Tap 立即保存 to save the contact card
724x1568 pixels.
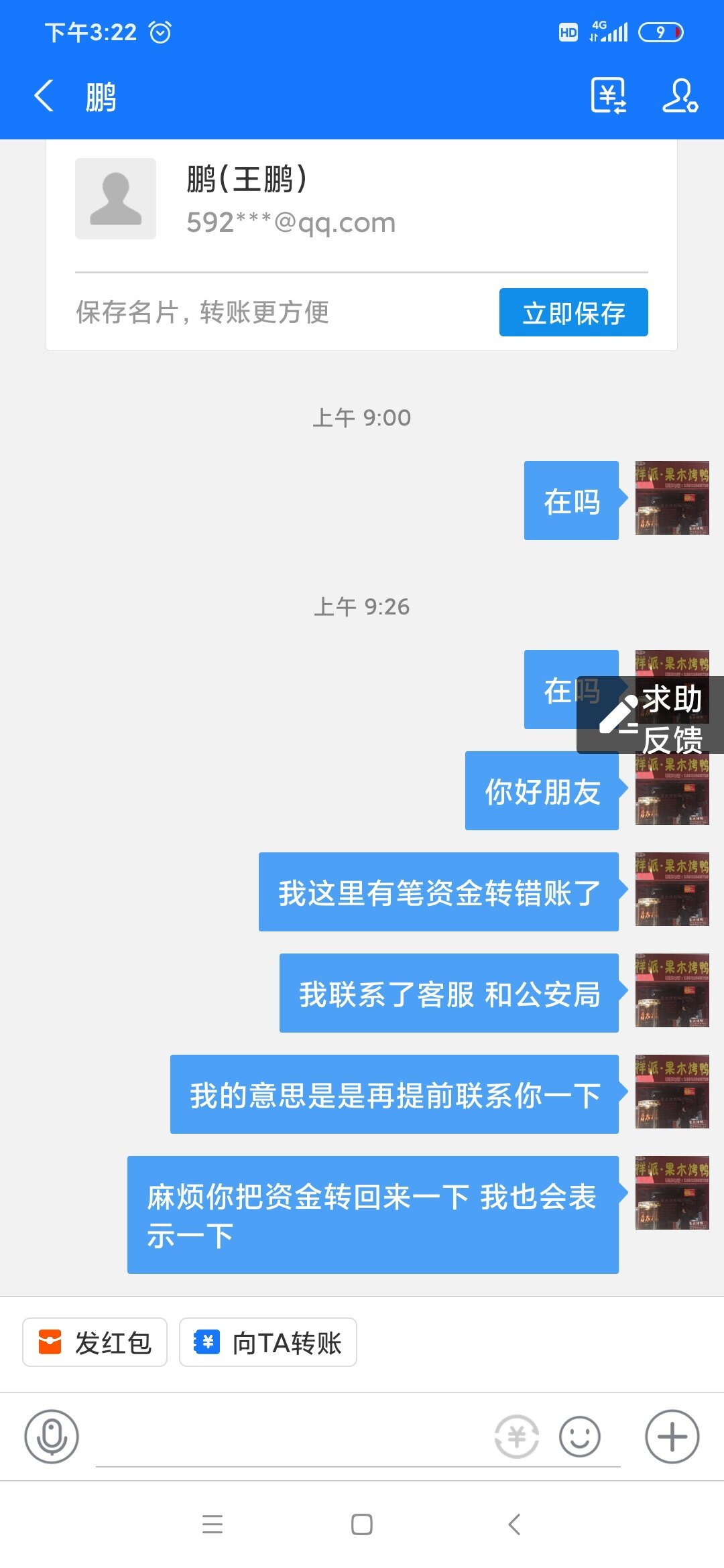(x=573, y=312)
